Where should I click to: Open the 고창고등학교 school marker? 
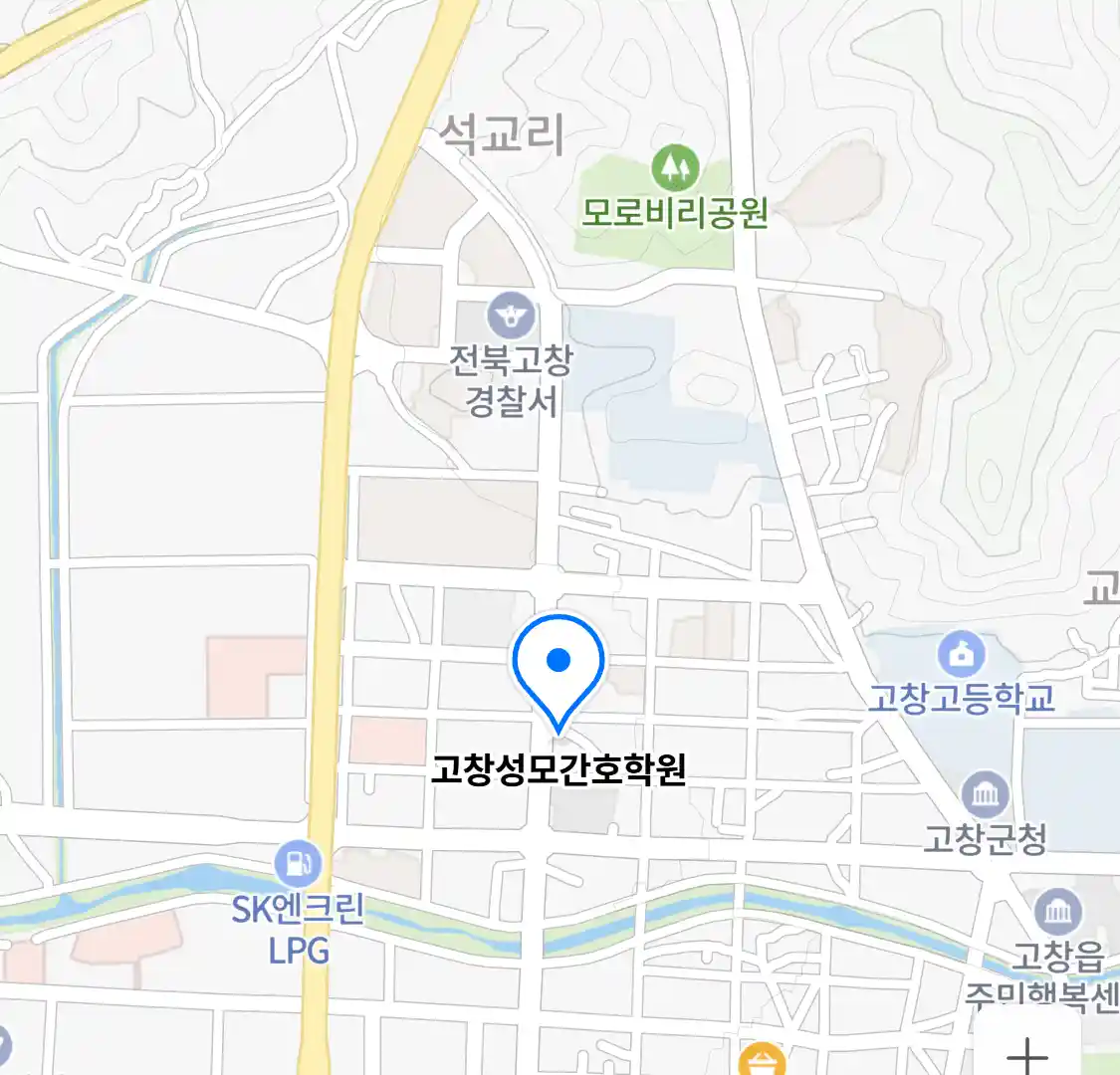[961, 654]
